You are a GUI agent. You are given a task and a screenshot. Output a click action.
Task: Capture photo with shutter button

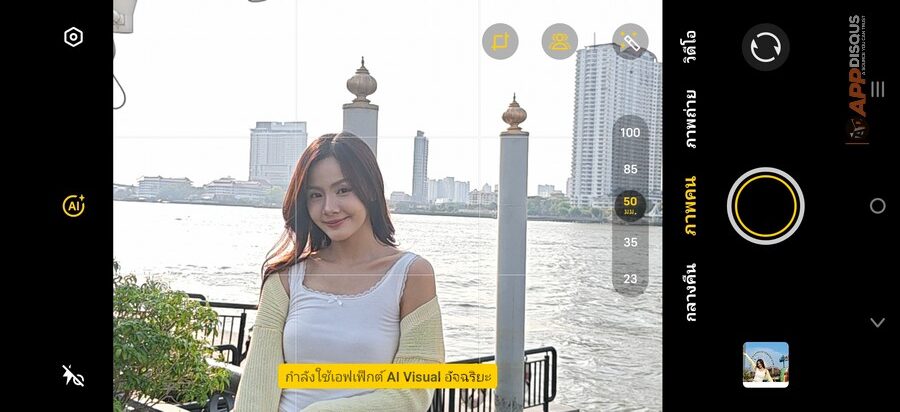point(766,206)
